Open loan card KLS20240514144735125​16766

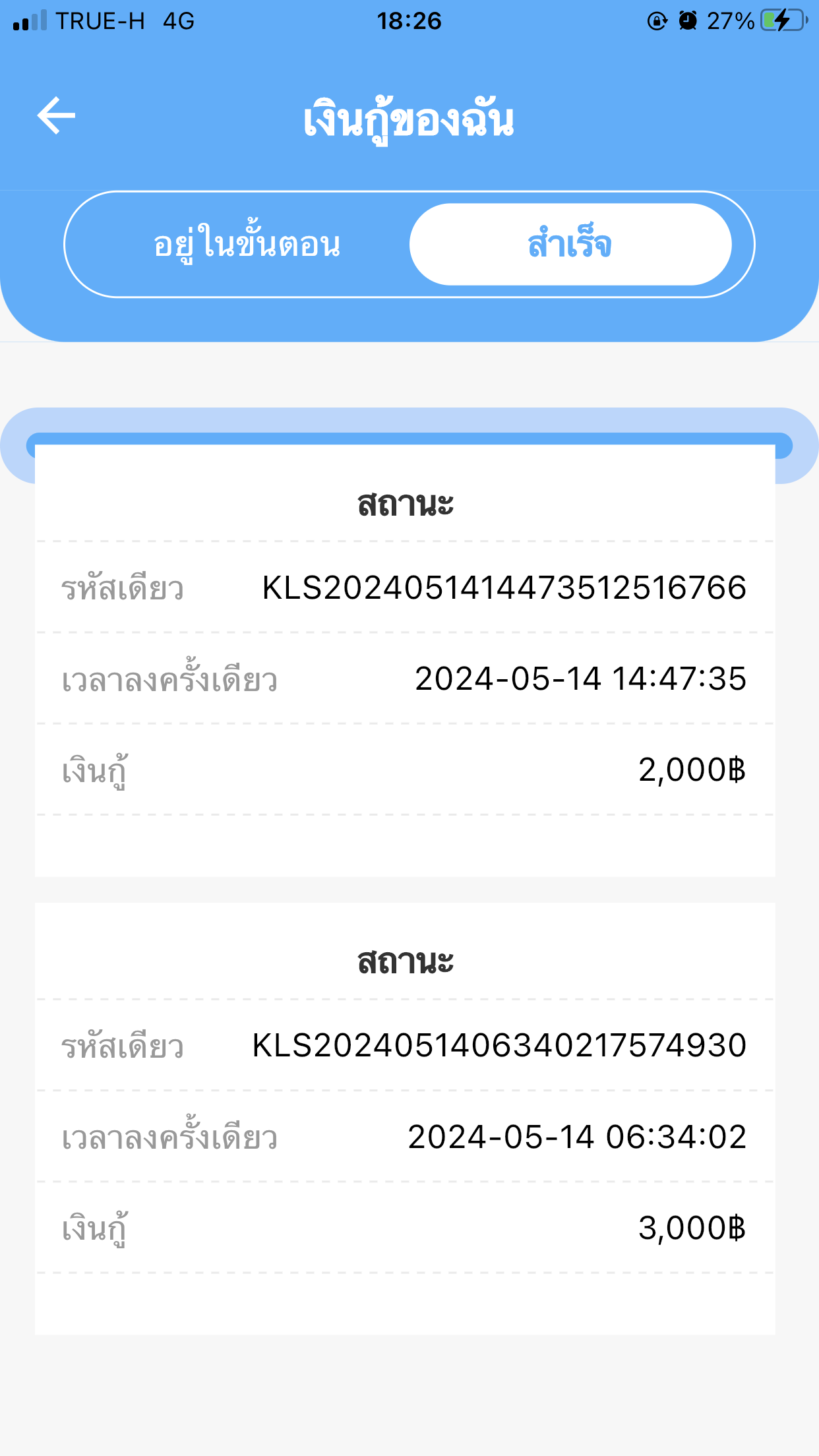point(405,661)
